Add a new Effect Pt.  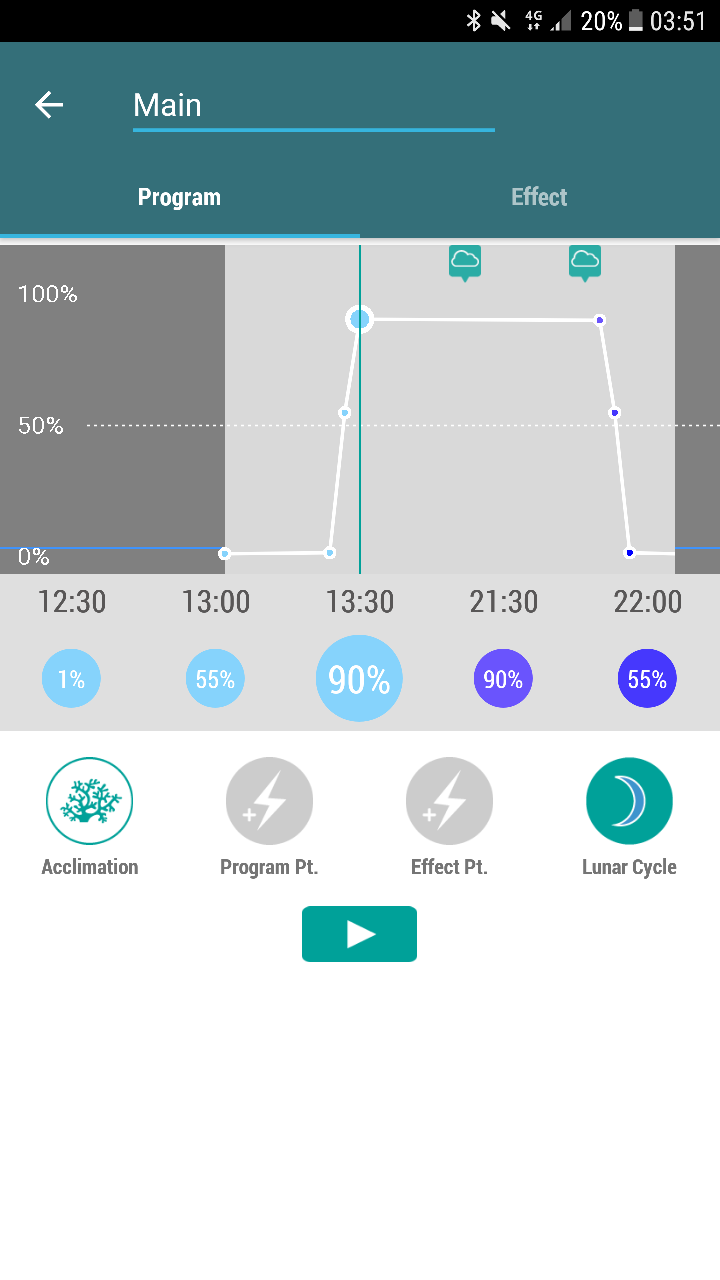pos(449,801)
